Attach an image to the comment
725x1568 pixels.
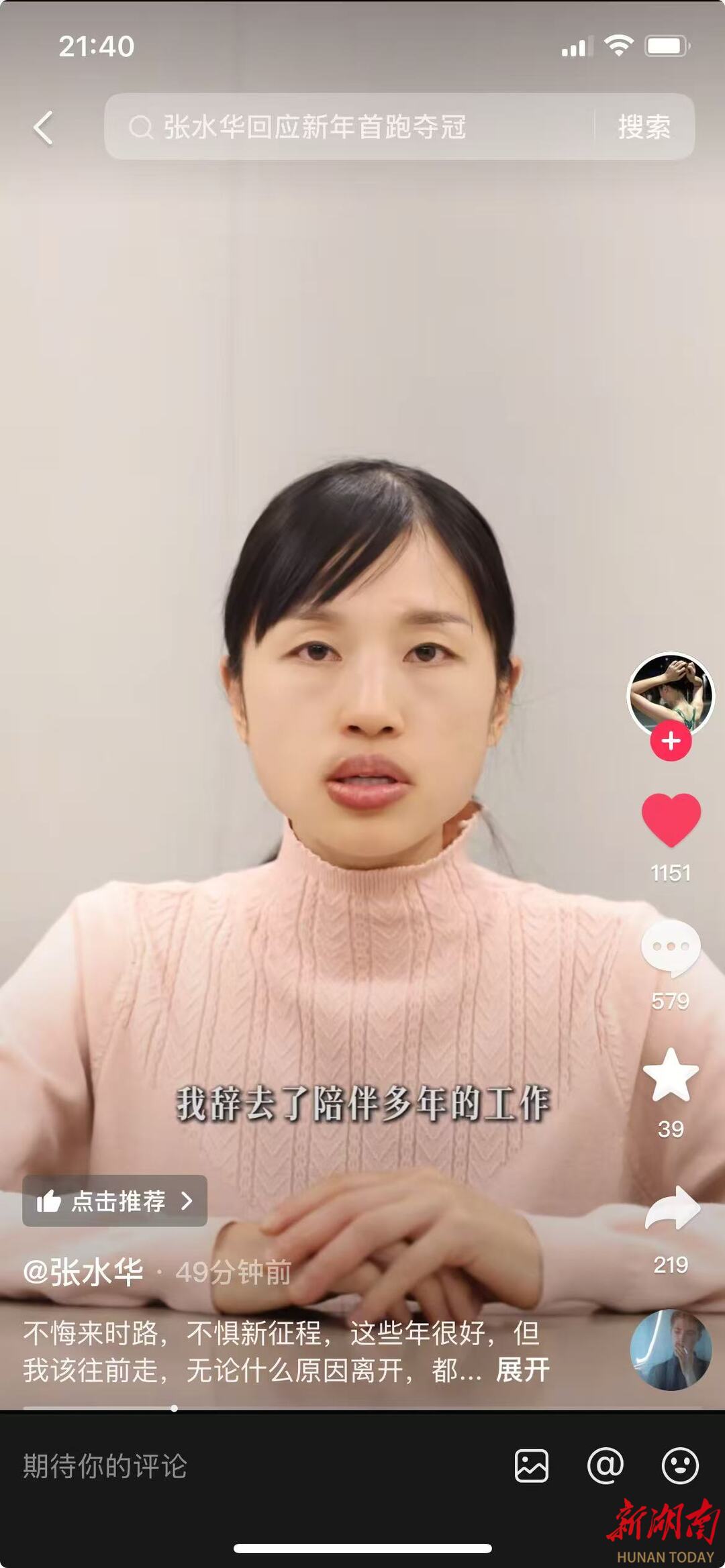(x=532, y=1465)
